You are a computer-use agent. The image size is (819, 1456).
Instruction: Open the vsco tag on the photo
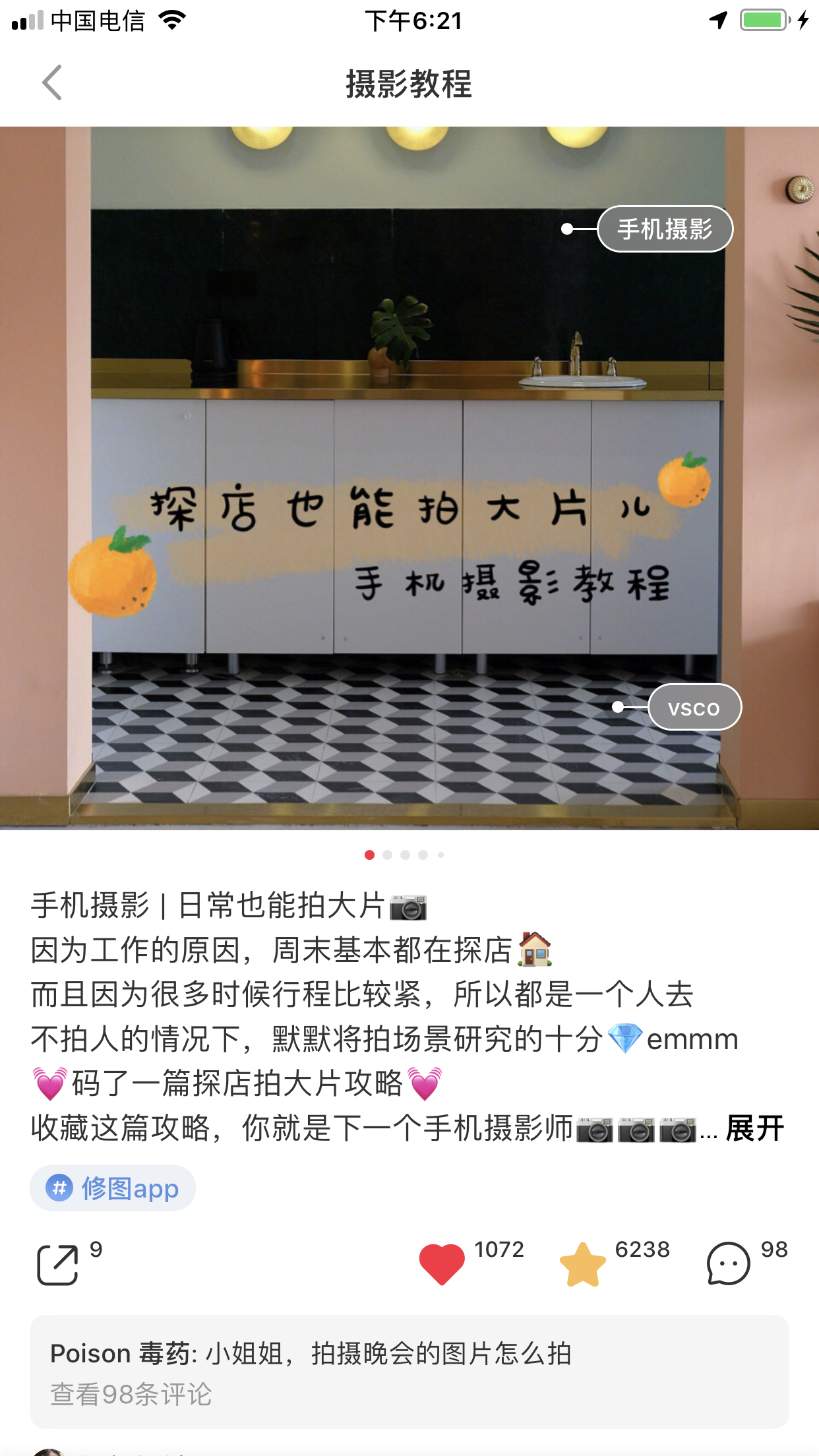(694, 708)
